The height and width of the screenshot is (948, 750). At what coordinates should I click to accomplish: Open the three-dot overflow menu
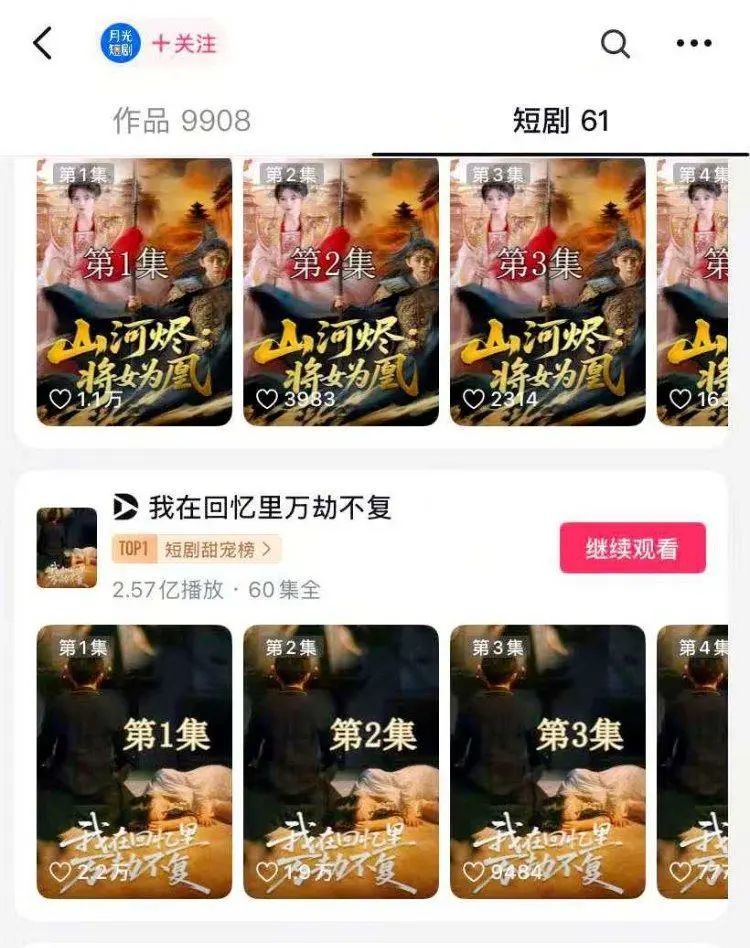(x=693, y=43)
